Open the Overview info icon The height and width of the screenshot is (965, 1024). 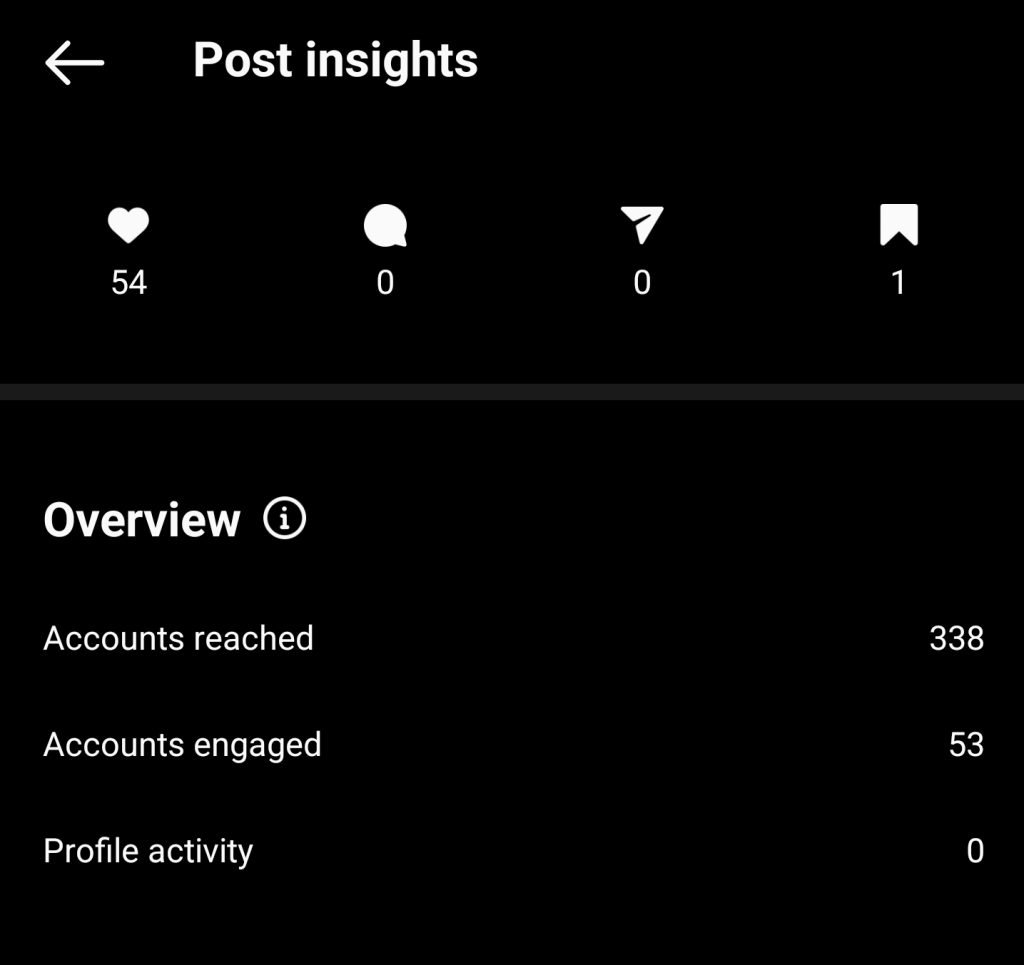[x=285, y=519]
